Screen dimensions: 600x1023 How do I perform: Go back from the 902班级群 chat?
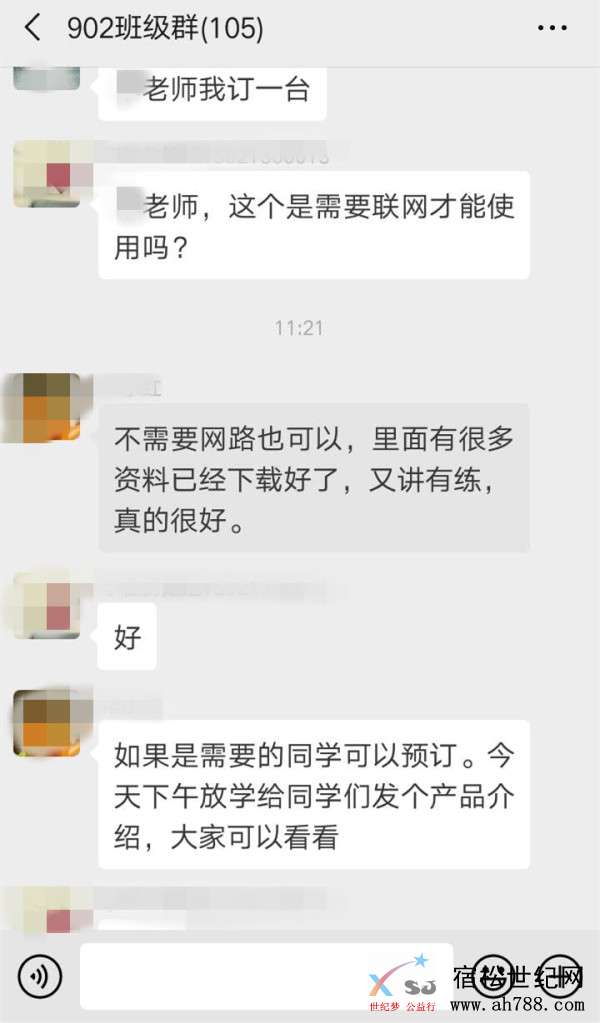click(33, 29)
